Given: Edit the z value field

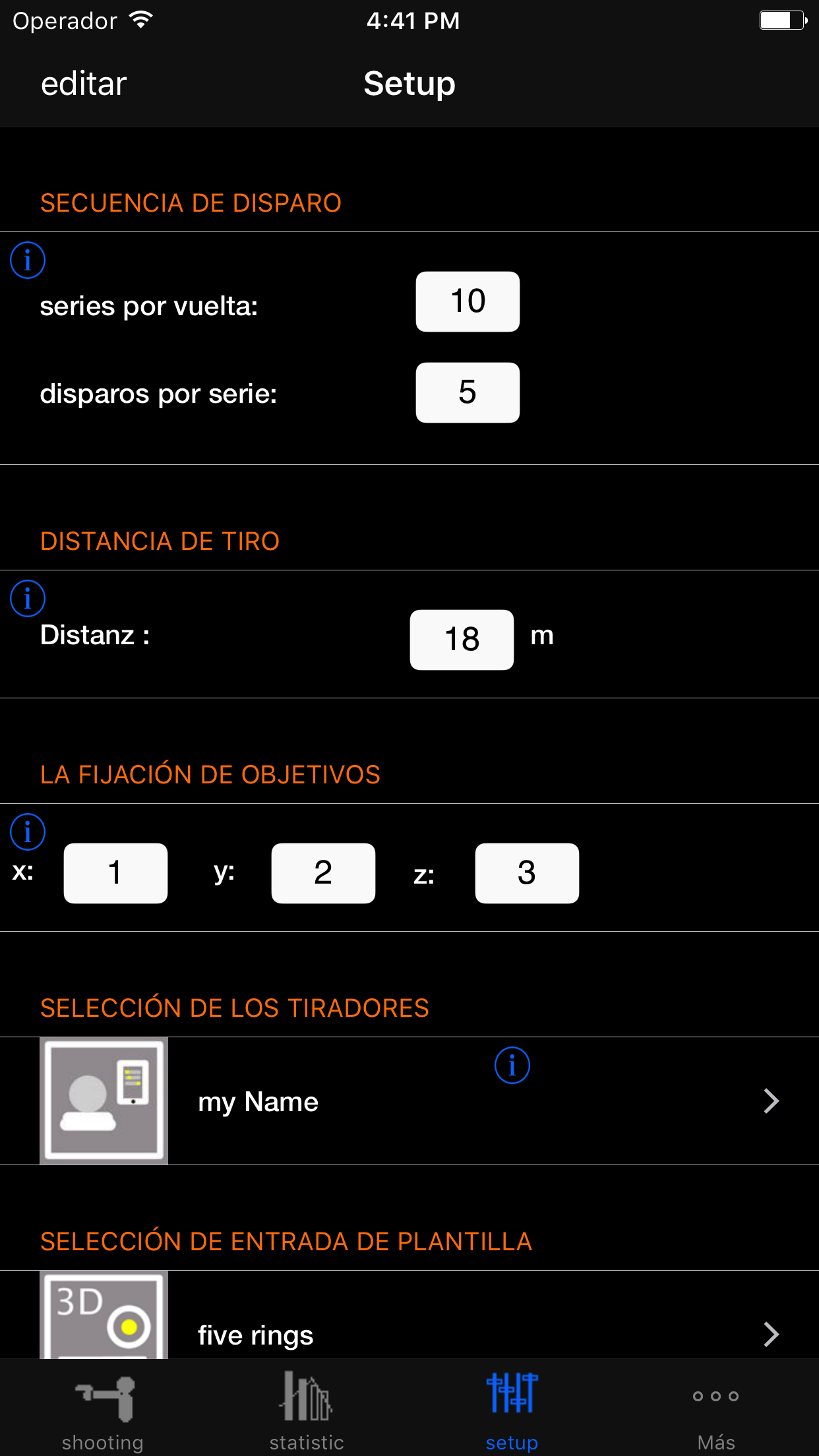Looking at the screenshot, I should (527, 873).
